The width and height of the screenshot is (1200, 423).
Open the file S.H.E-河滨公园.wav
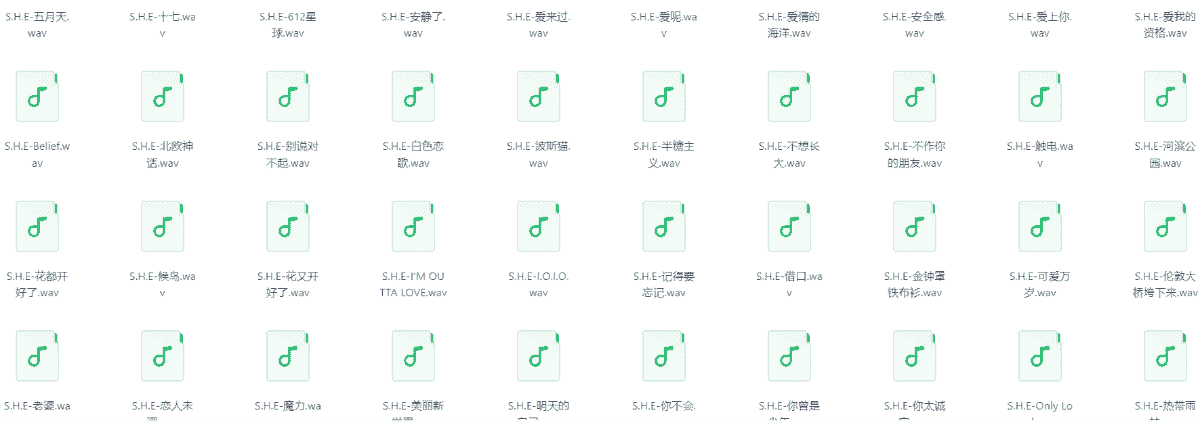pos(1165,97)
